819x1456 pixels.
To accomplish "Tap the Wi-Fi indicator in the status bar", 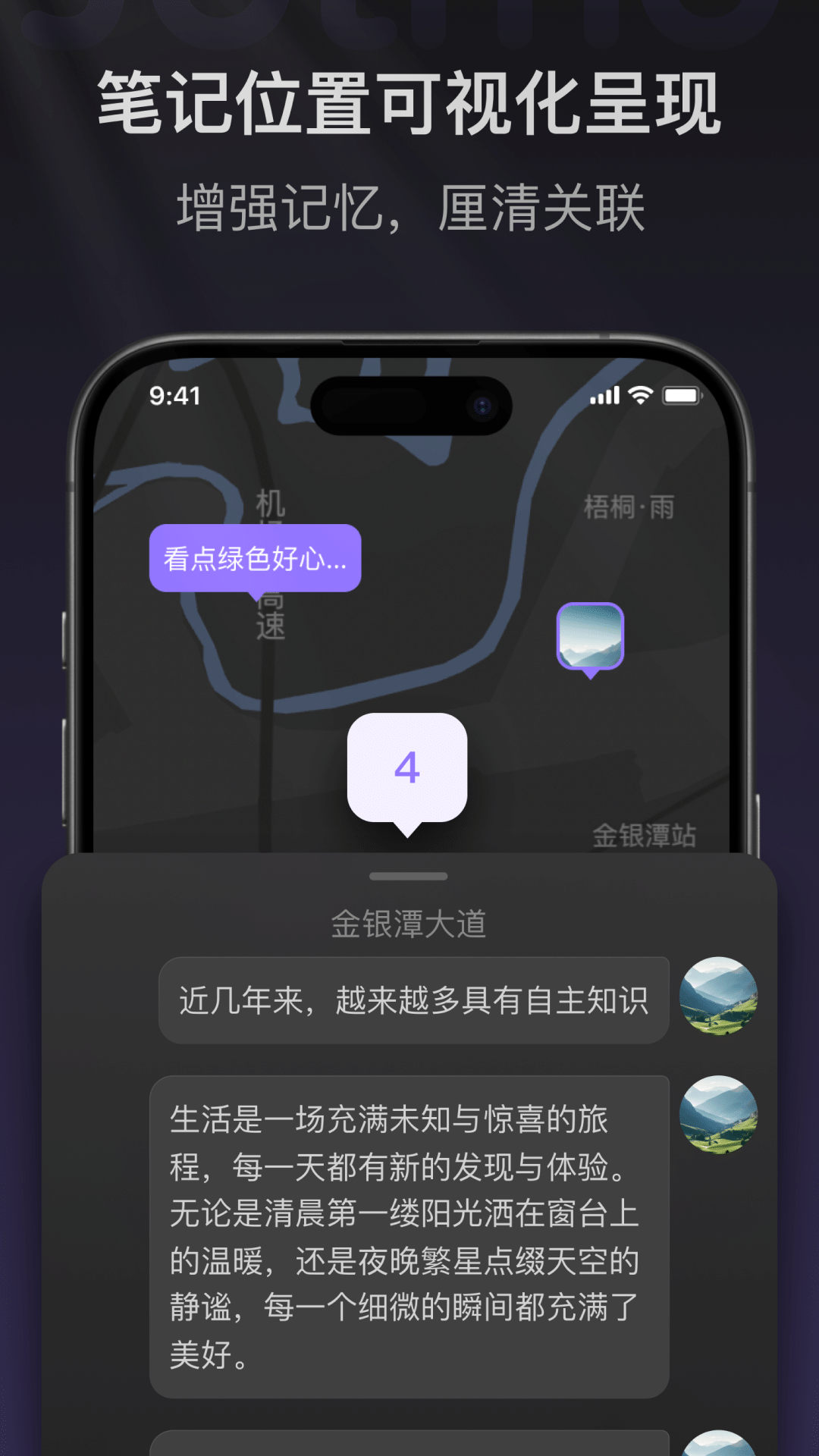I will (x=642, y=395).
